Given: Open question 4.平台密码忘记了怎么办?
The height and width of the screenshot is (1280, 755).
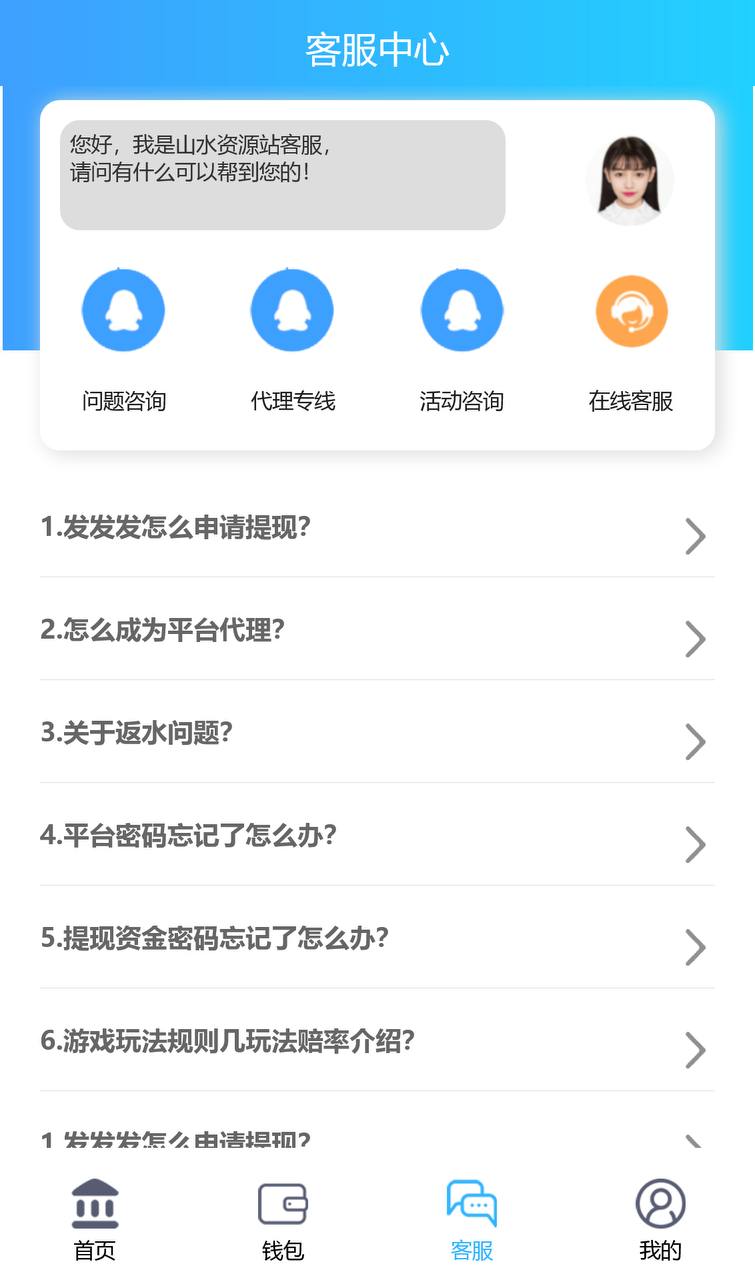Looking at the screenshot, I should click(x=376, y=836).
